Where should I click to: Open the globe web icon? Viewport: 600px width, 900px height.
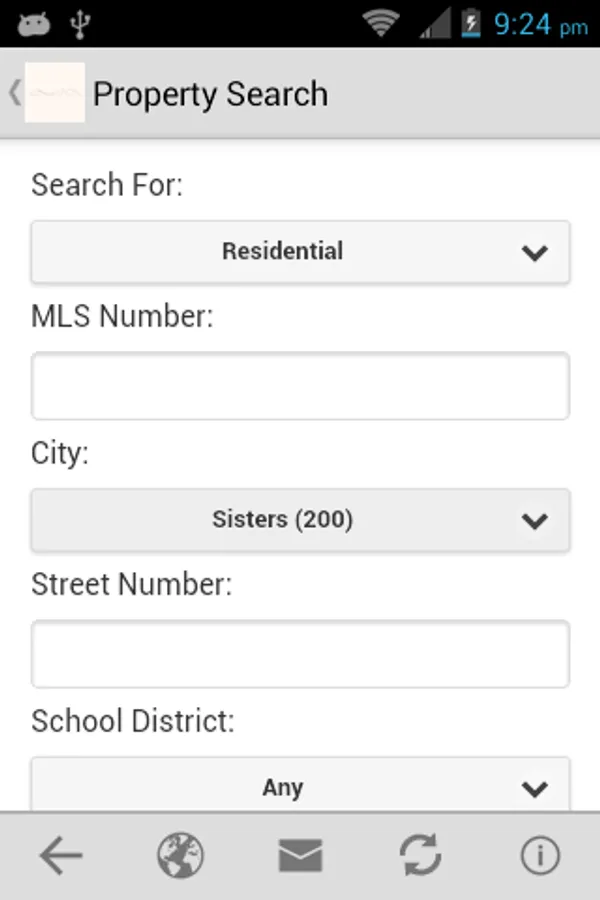(x=180, y=856)
